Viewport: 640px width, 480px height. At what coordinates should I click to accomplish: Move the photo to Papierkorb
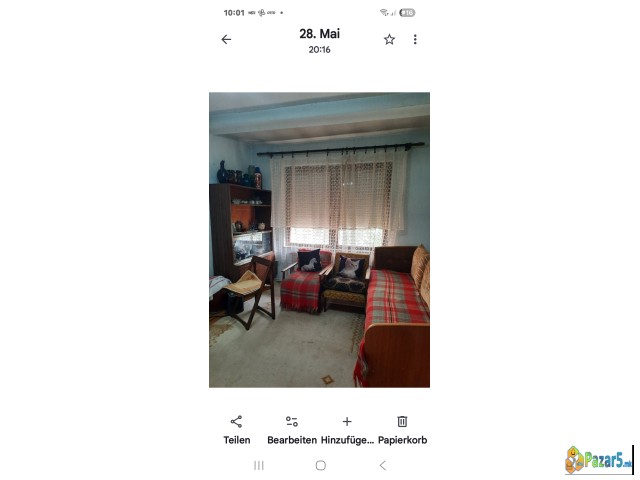402,428
